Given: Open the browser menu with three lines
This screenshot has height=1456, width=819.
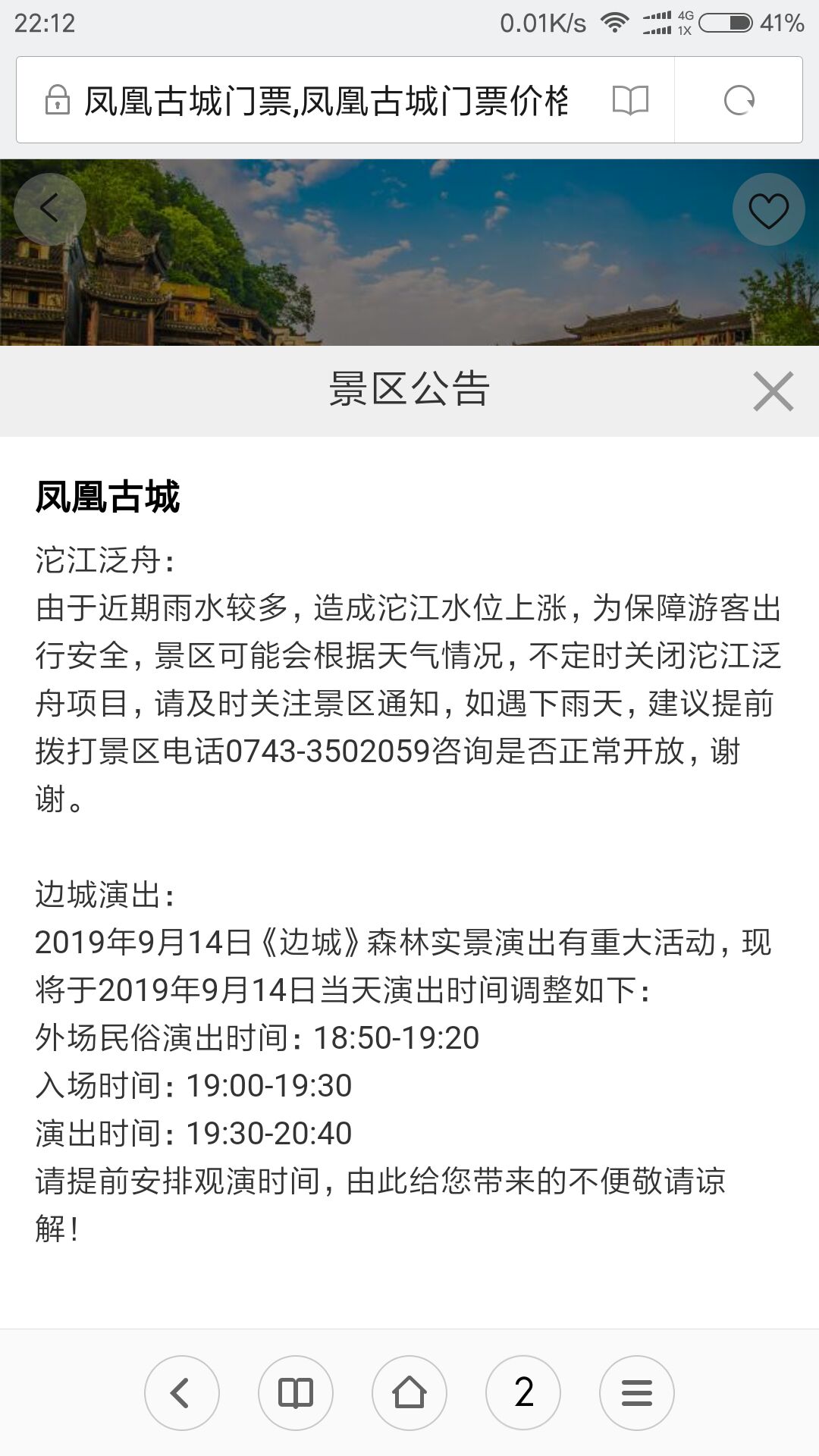Looking at the screenshot, I should click(637, 1393).
